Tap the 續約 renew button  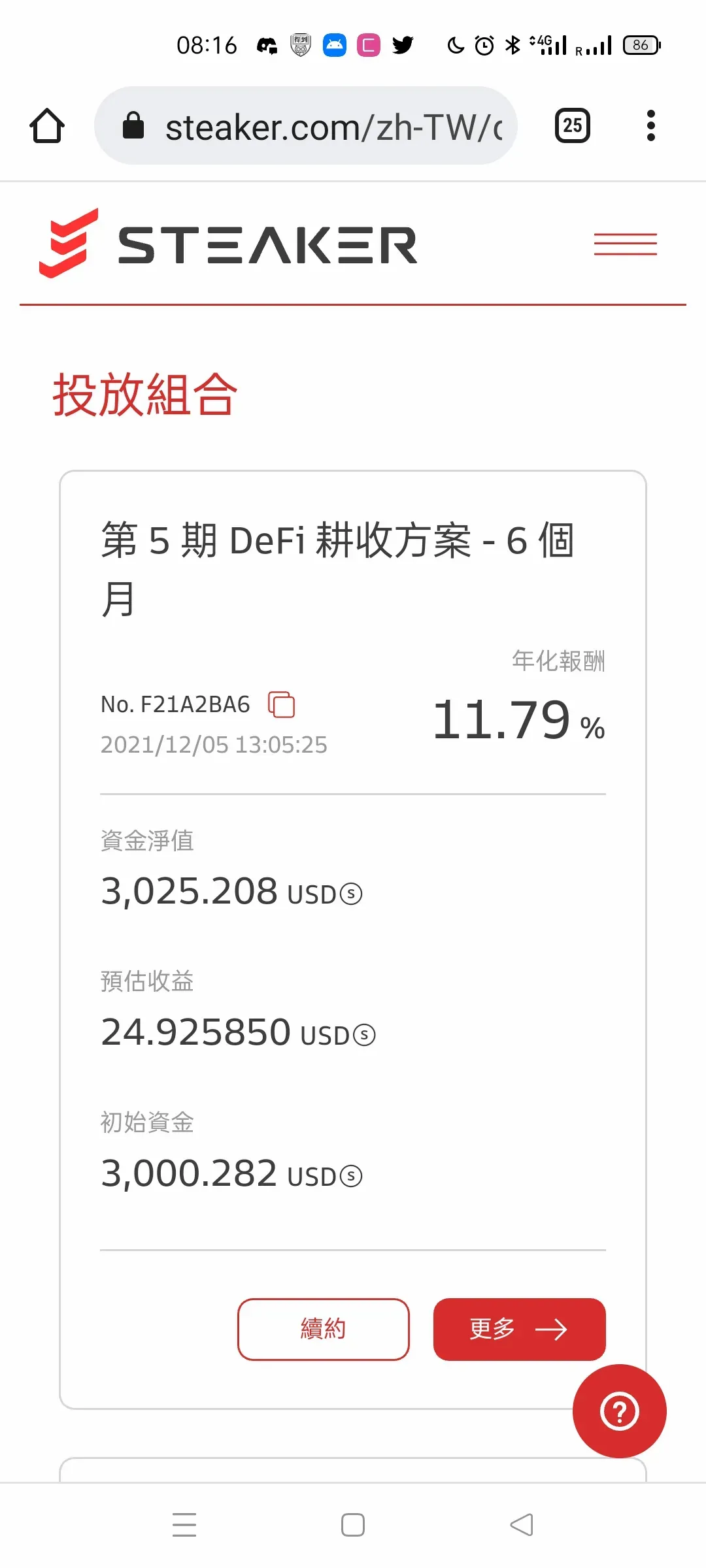323,1329
